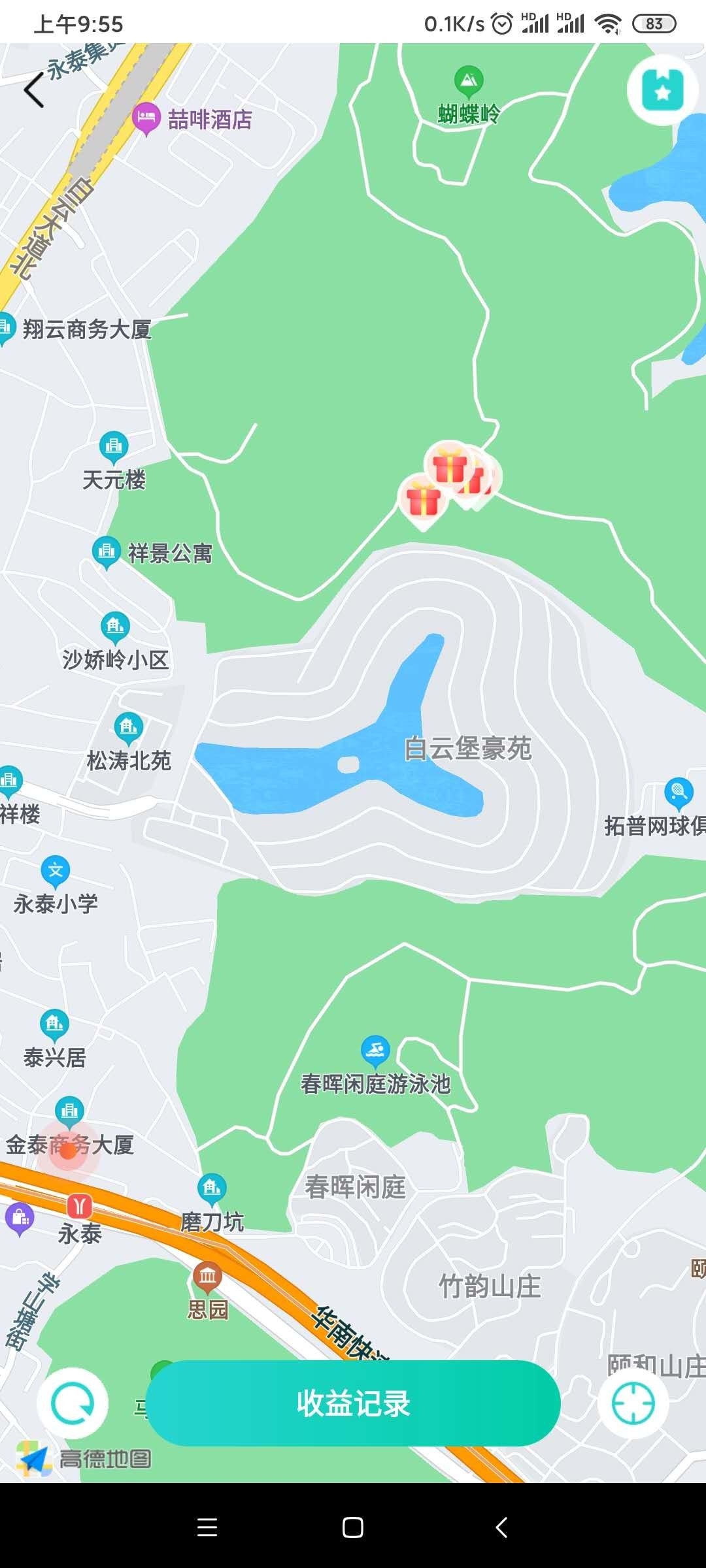The width and height of the screenshot is (706, 1568).
Task: Open 收益记录 earnings record
Action: (x=353, y=1403)
